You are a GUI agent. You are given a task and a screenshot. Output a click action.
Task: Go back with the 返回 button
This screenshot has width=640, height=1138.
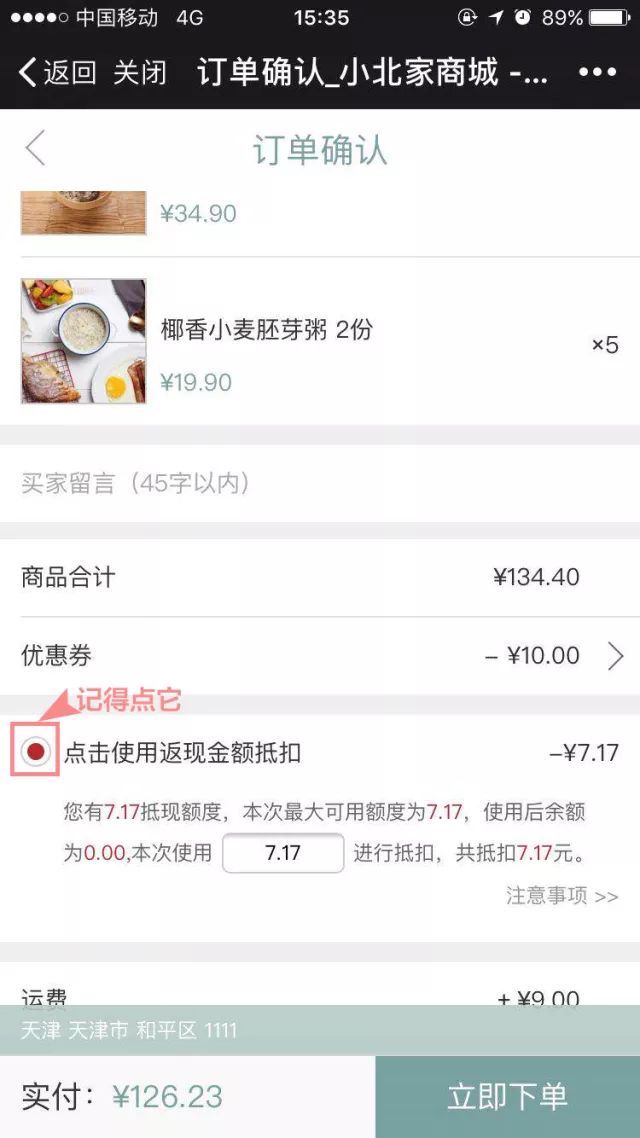coord(58,73)
